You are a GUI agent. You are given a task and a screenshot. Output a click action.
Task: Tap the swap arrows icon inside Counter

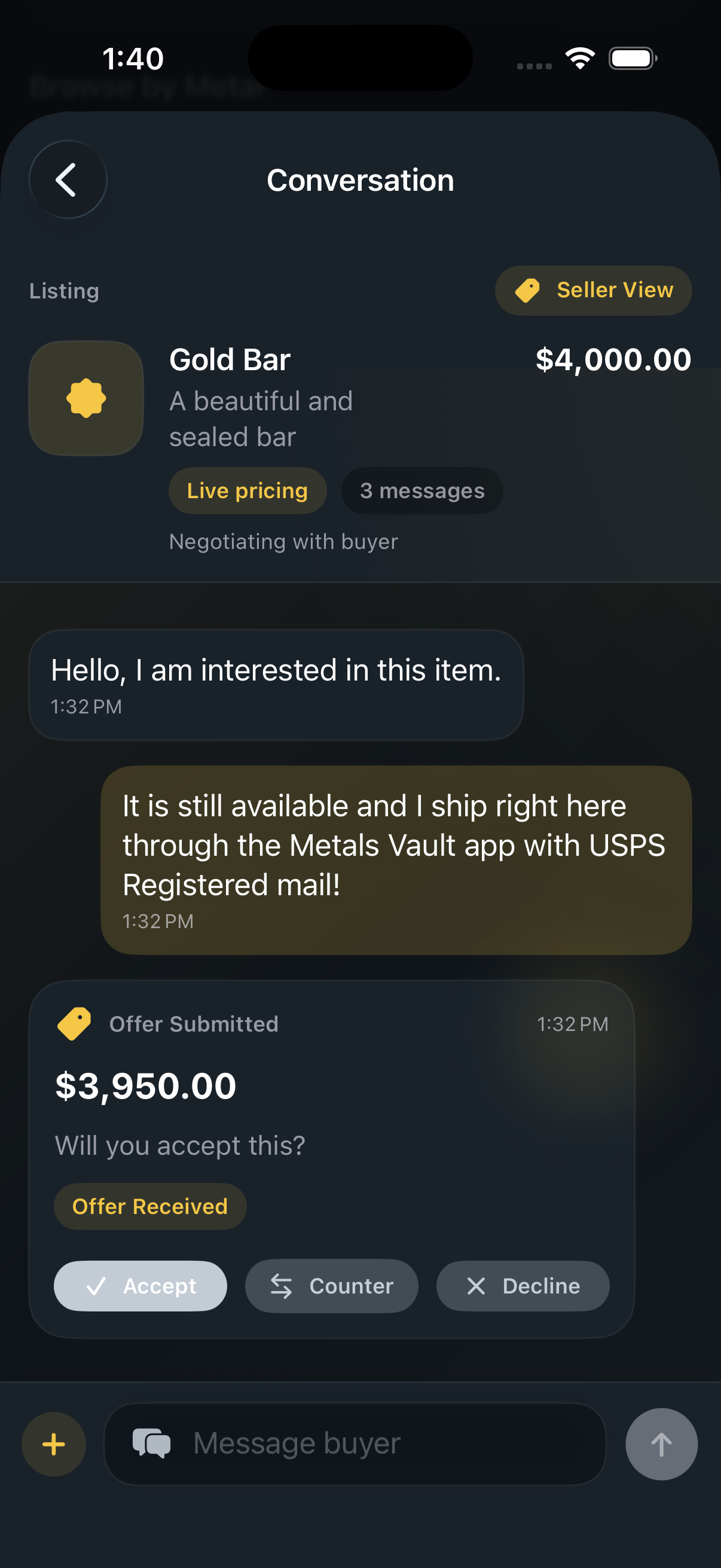(280, 1286)
